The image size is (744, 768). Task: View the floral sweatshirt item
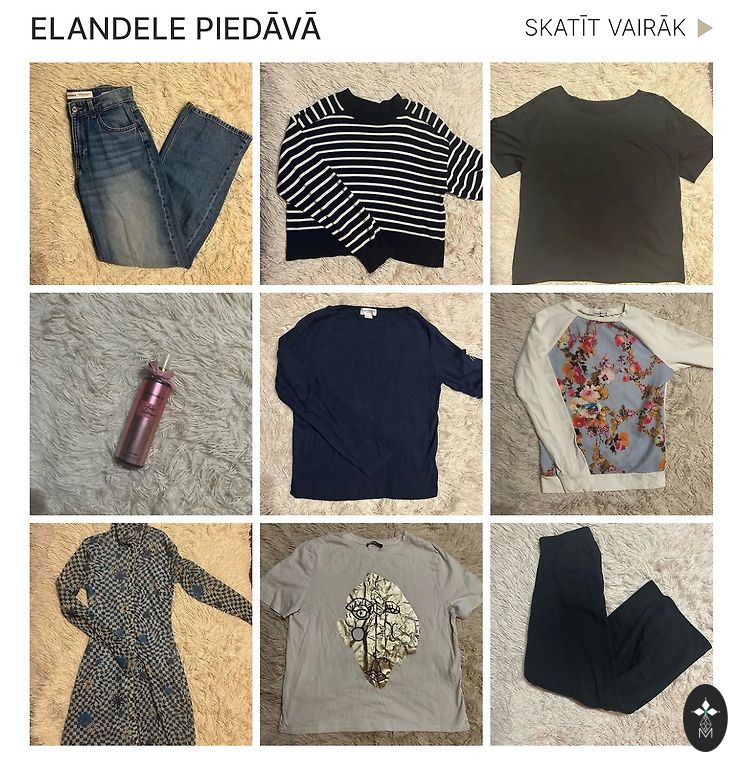pyautogui.click(x=601, y=404)
